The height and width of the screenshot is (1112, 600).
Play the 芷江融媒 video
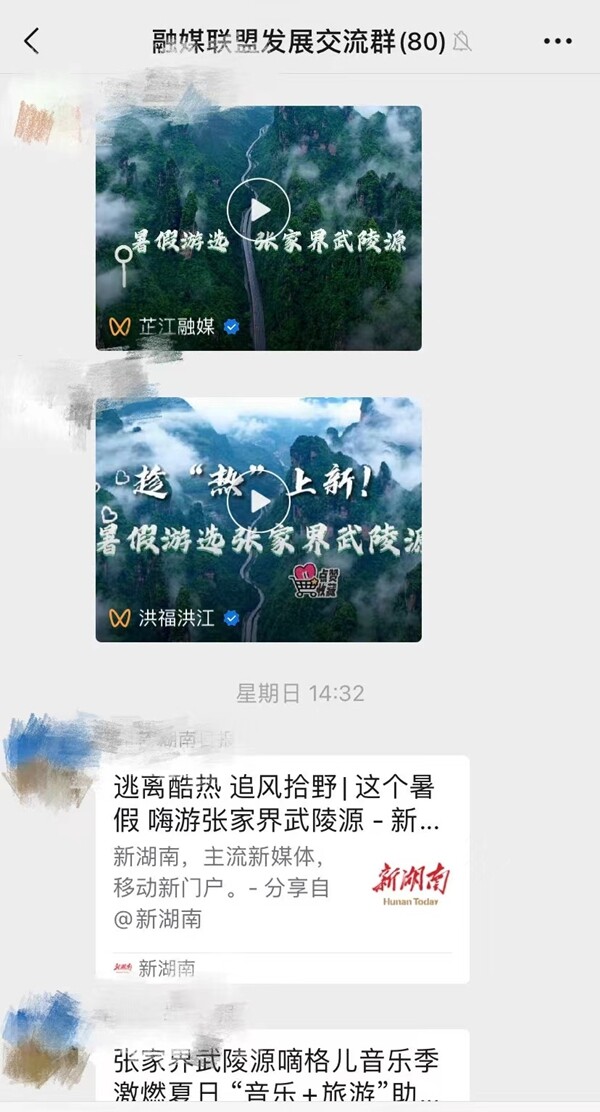(258, 210)
